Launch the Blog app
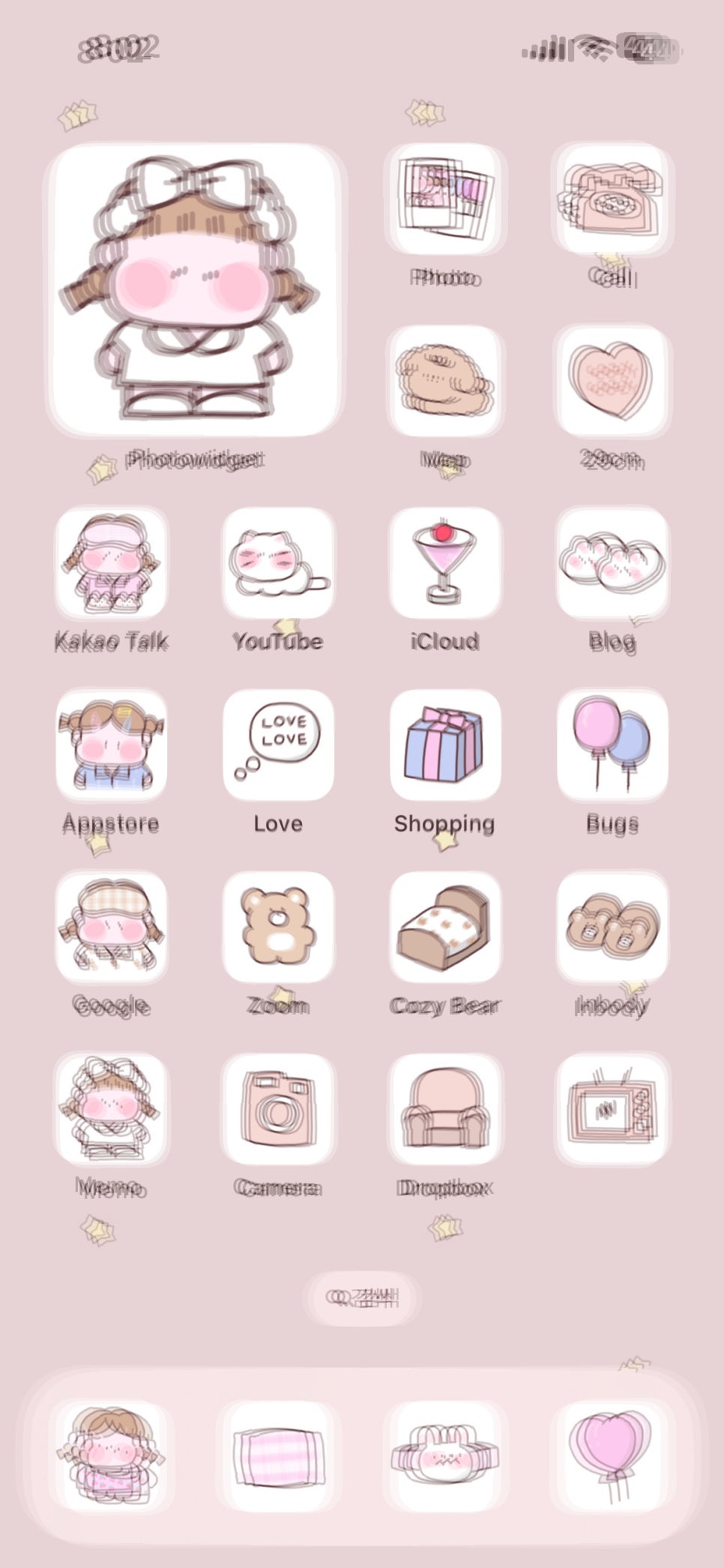This screenshot has width=724, height=1568. point(612,563)
